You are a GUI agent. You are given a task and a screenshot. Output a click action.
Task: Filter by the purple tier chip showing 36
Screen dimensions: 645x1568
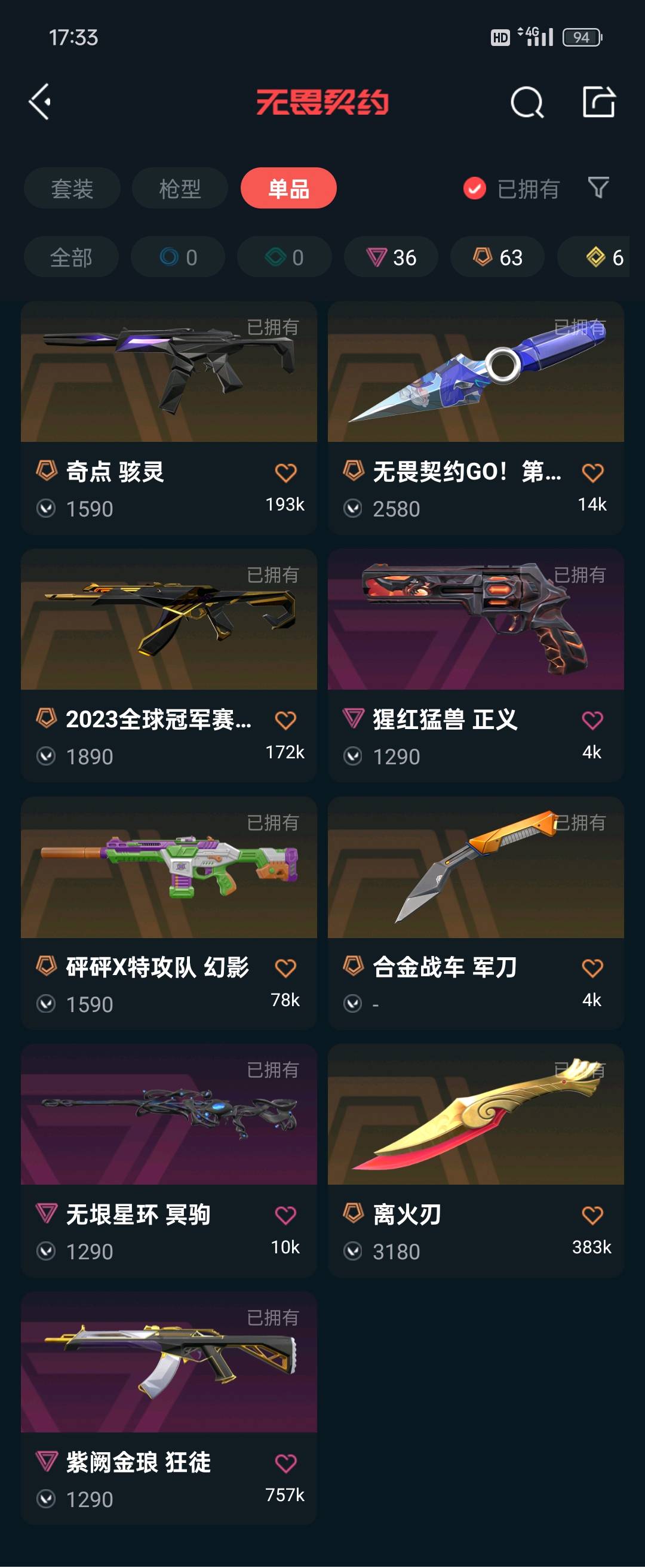(391, 257)
